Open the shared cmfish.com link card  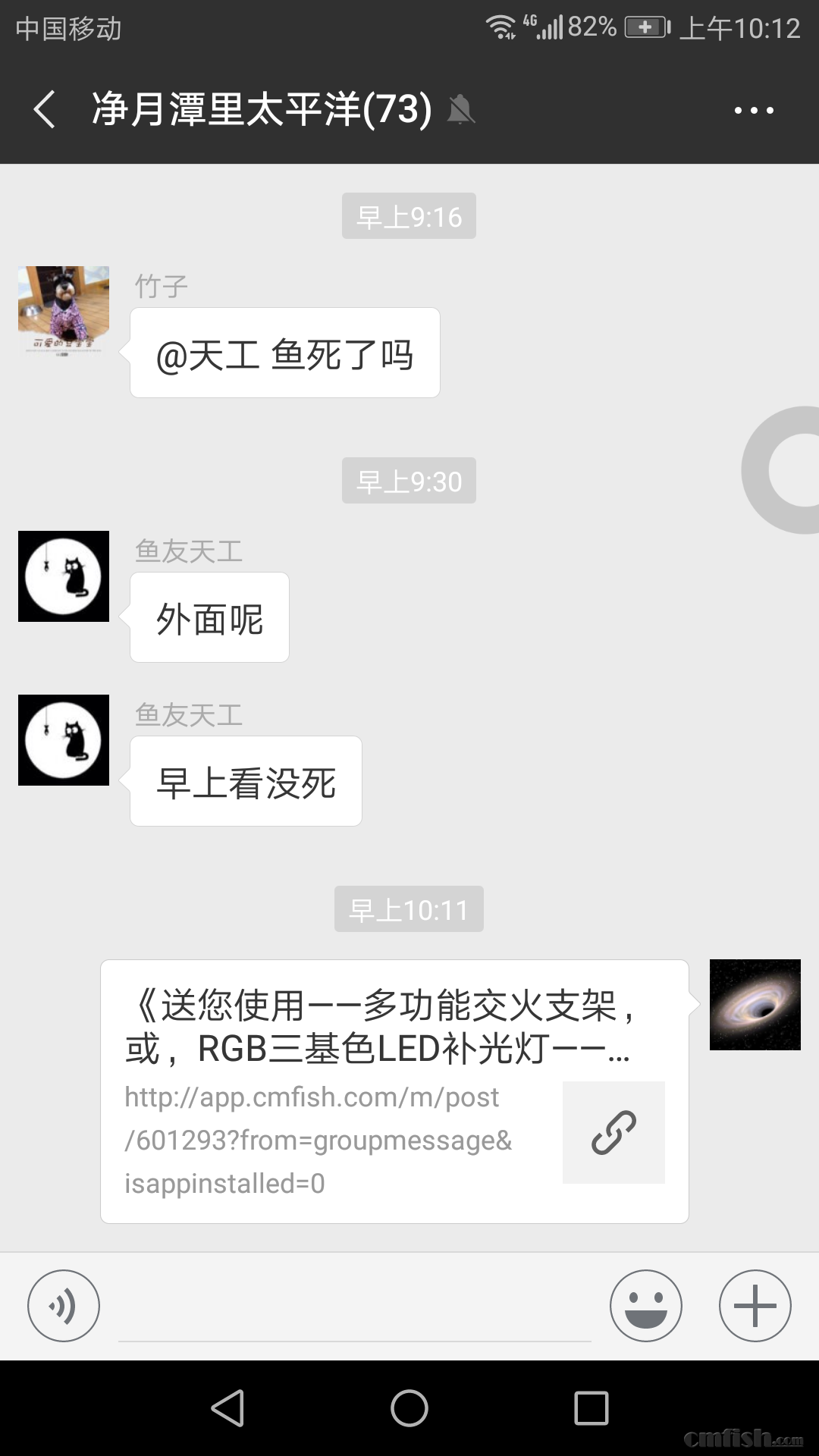(394, 1090)
